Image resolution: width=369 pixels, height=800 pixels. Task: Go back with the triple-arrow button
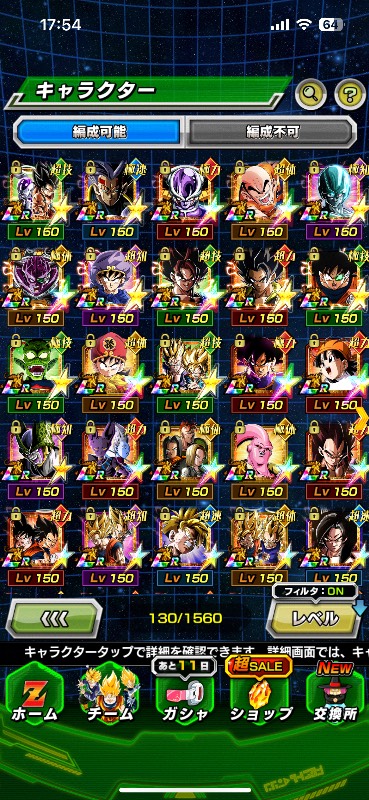click(x=53, y=618)
